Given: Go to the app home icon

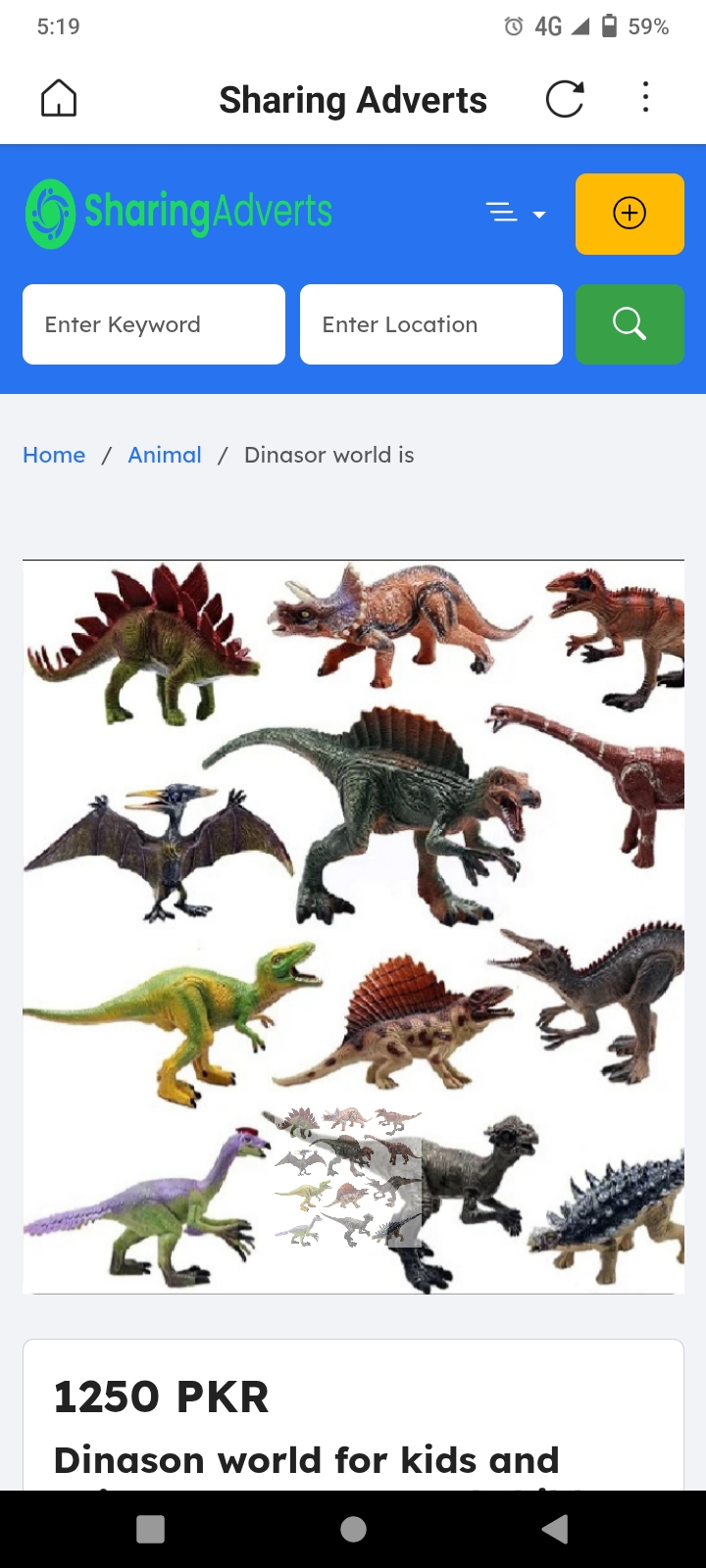Looking at the screenshot, I should pos(59,98).
